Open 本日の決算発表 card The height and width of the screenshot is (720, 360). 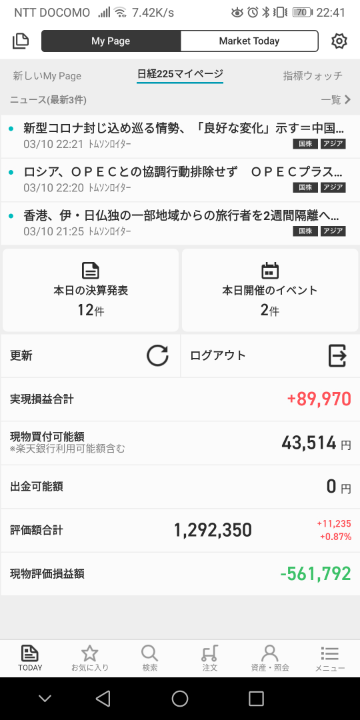90,290
